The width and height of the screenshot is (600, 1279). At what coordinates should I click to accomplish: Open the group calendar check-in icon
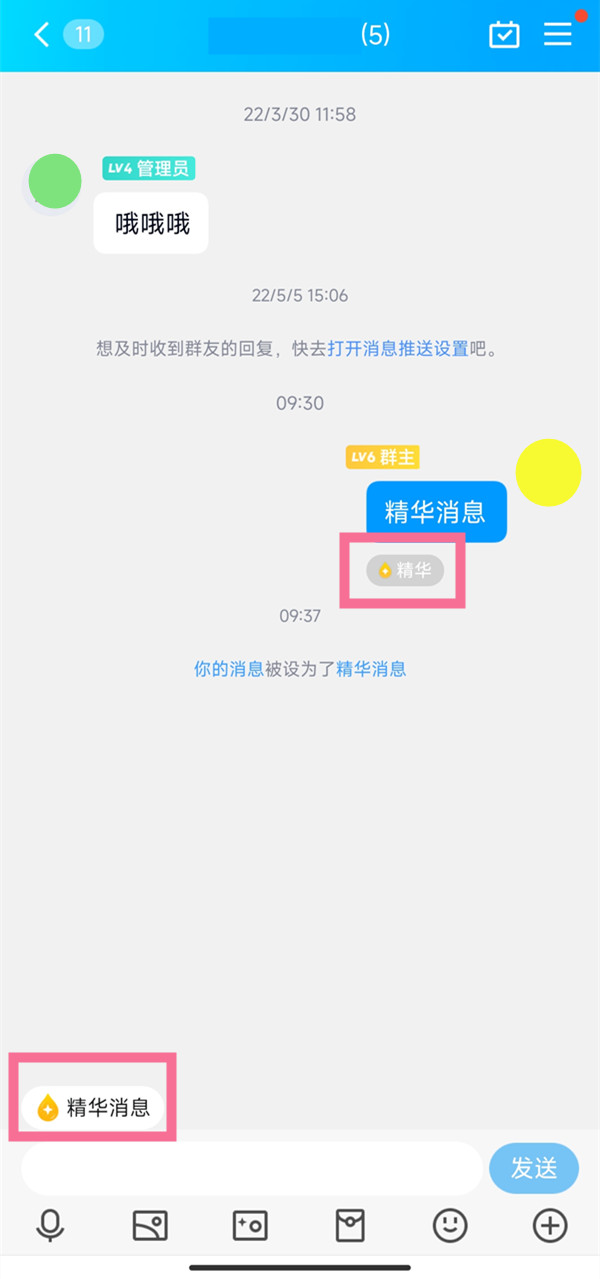(504, 35)
